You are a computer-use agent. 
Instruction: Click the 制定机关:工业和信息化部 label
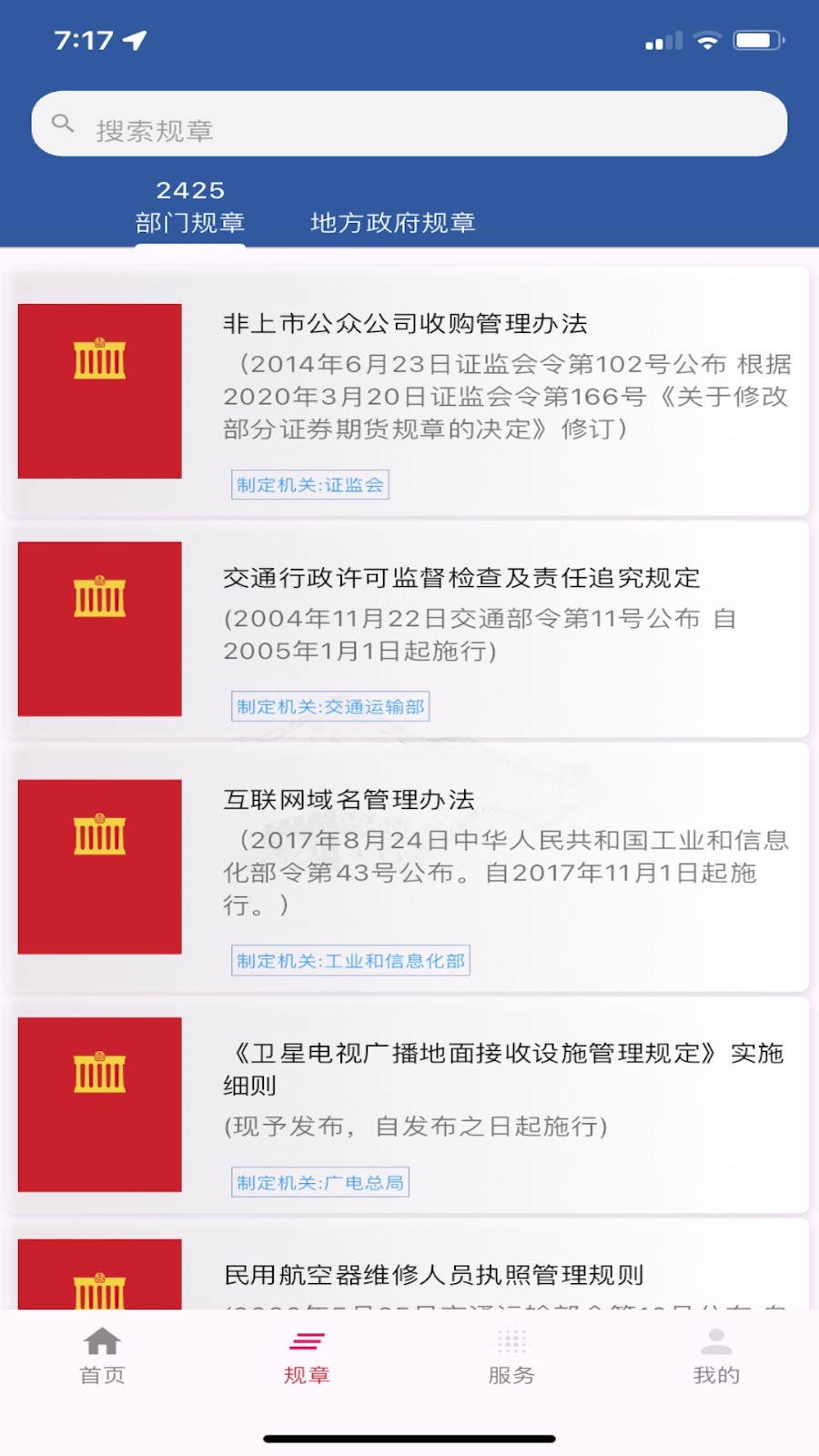point(350,960)
